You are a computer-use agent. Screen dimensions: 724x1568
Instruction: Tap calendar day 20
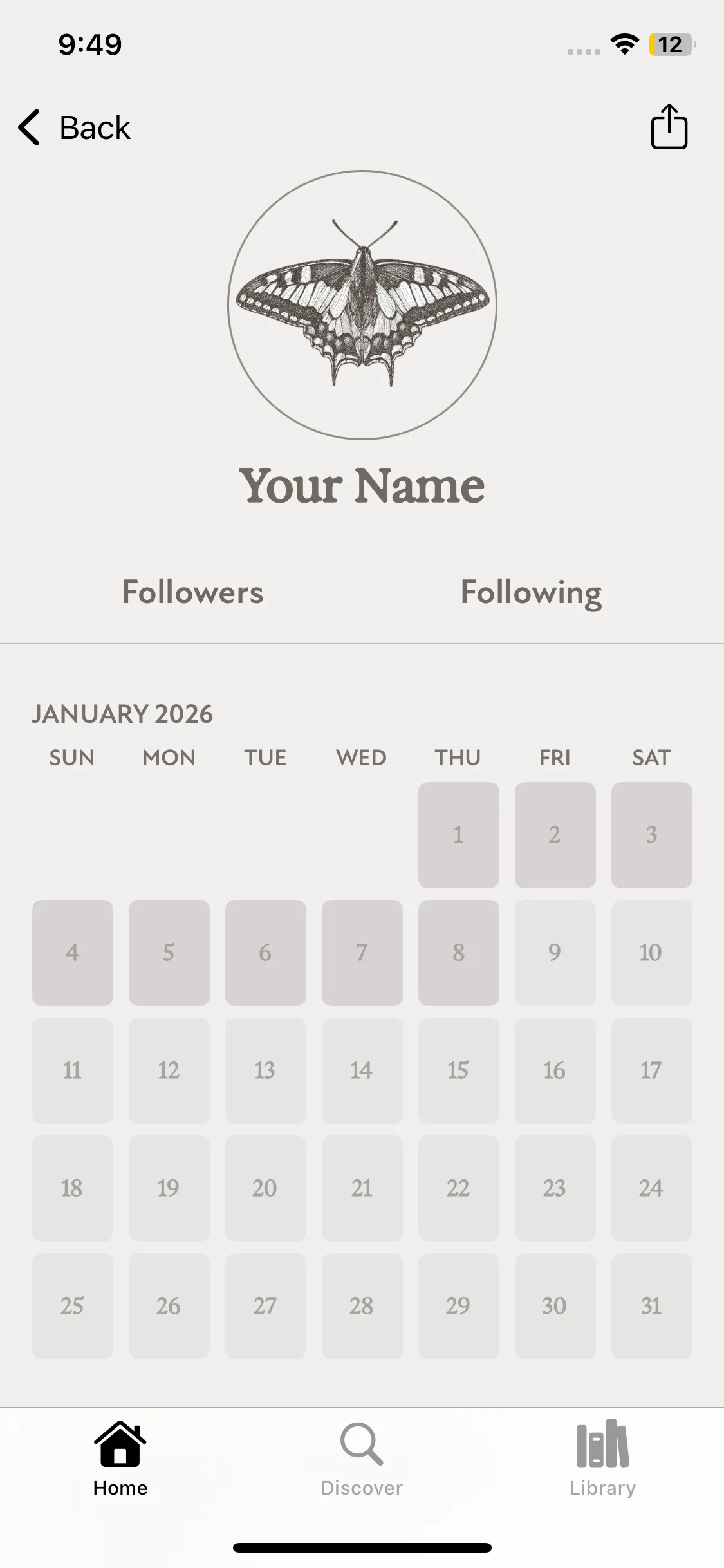pyautogui.click(x=265, y=1188)
